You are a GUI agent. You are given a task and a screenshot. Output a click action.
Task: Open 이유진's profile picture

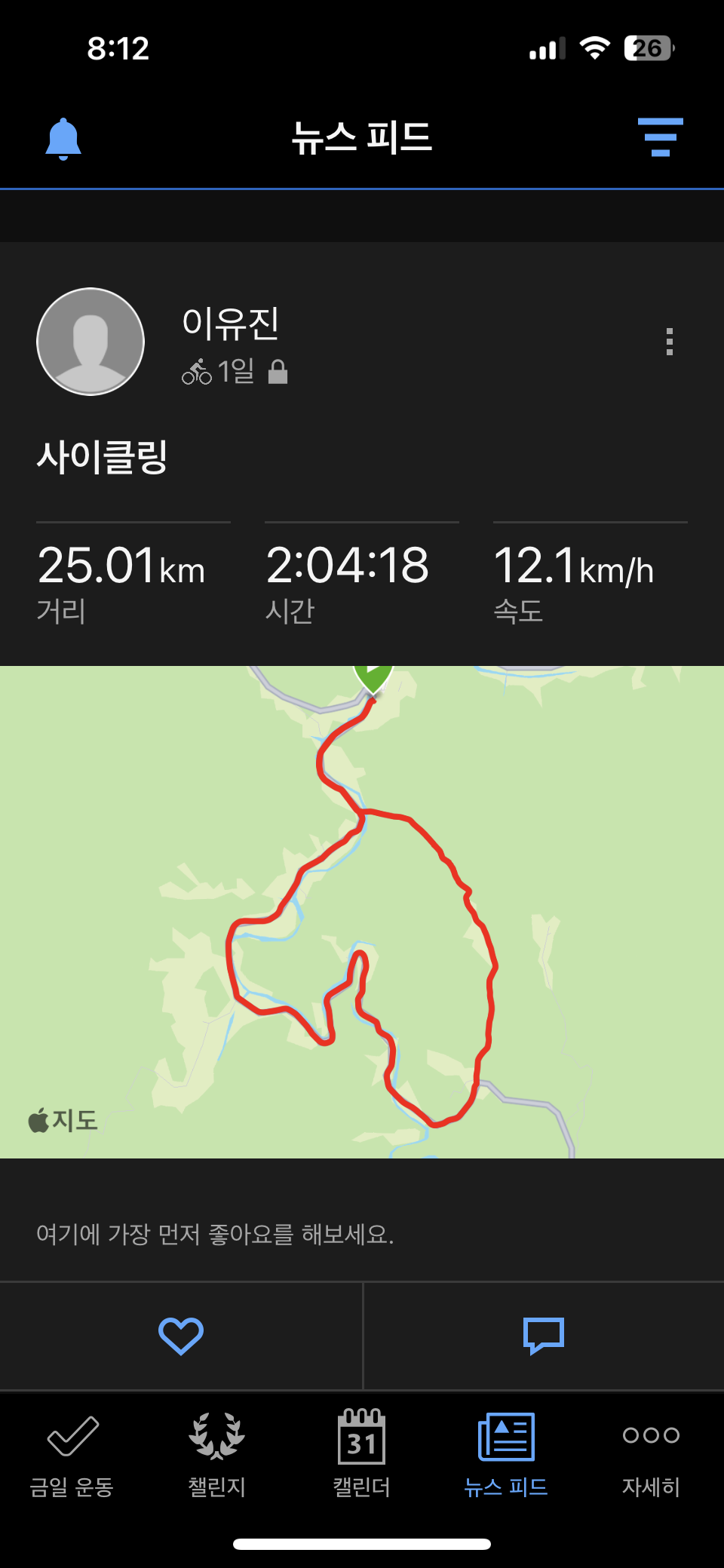click(90, 342)
